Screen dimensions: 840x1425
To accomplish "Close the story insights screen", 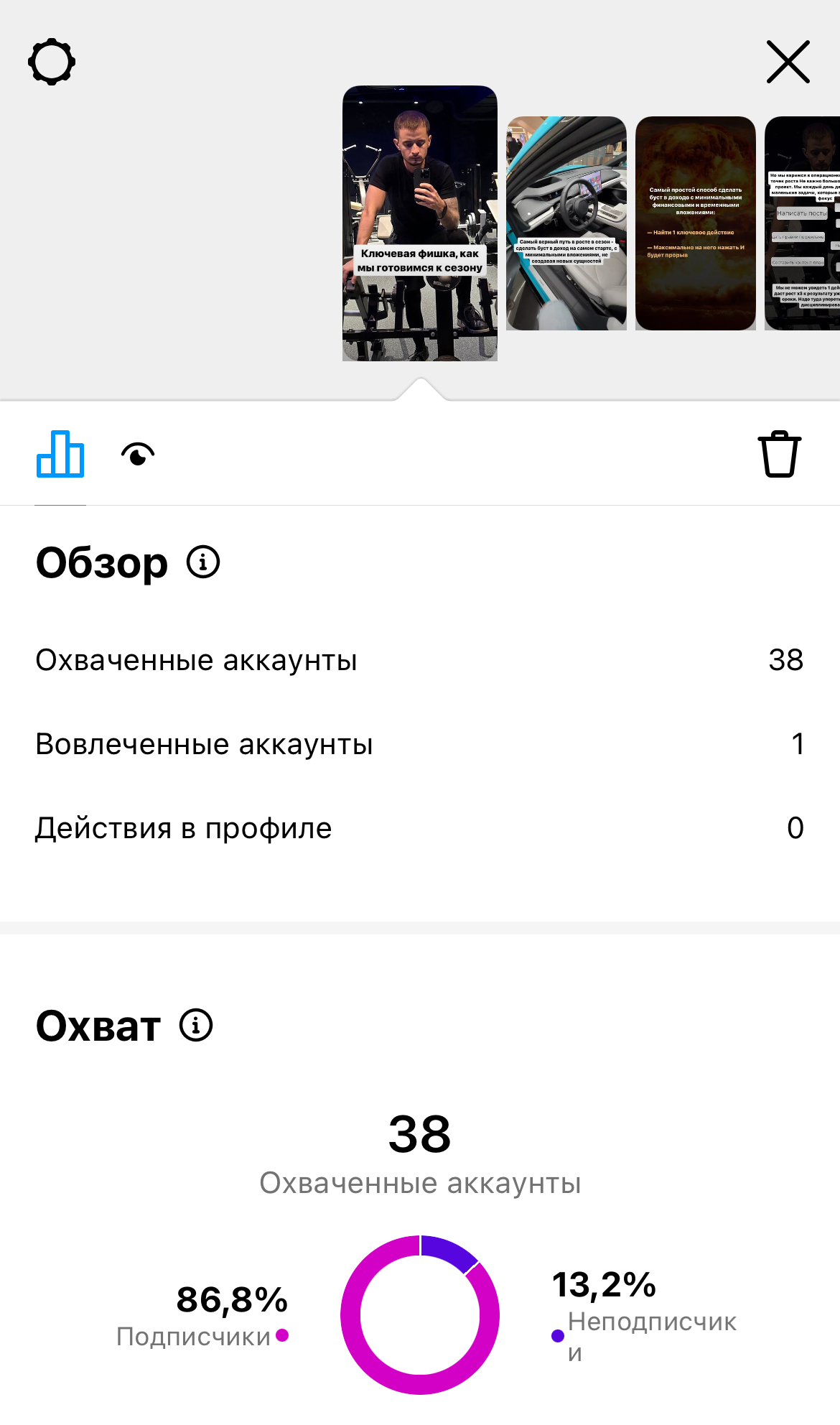I will click(x=788, y=62).
